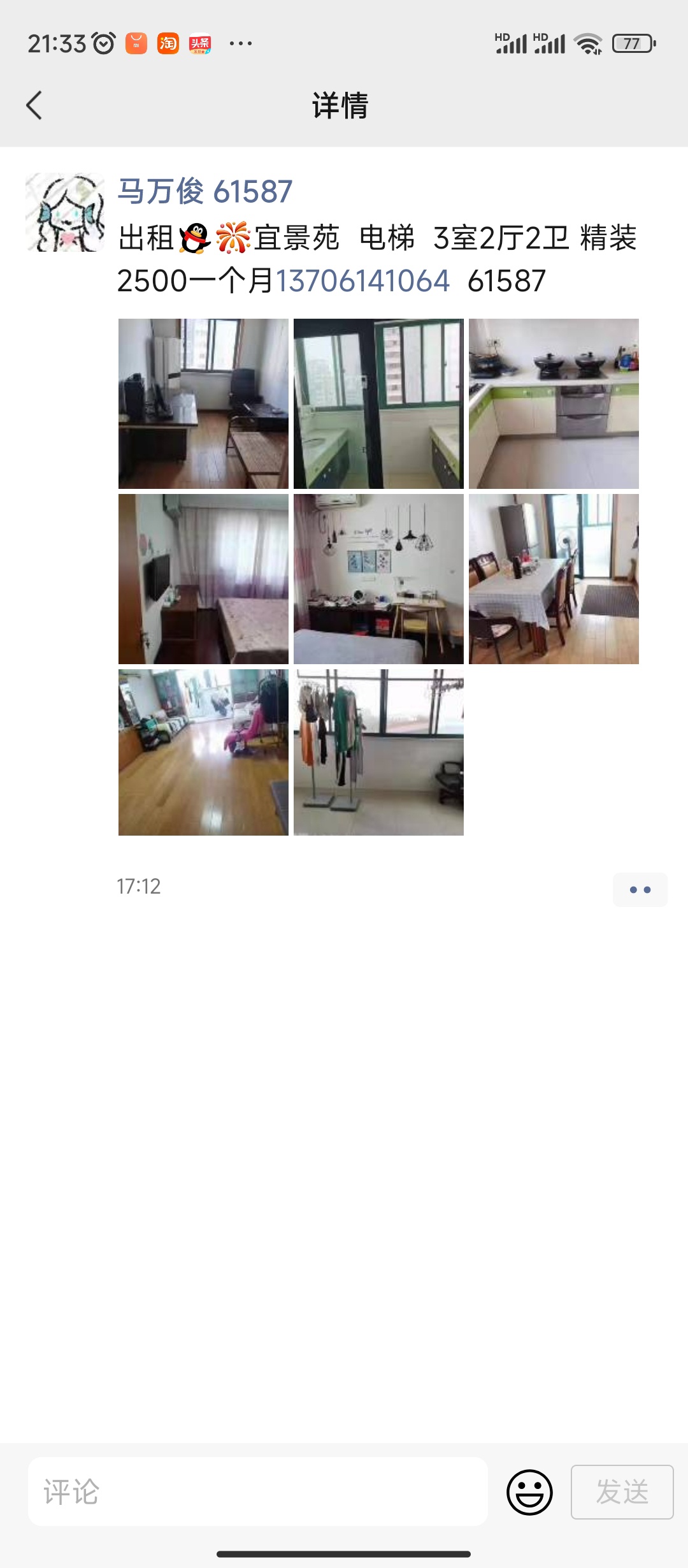View the photo with hanging pendant lamps
The width and height of the screenshot is (688, 1568).
pos(378,579)
